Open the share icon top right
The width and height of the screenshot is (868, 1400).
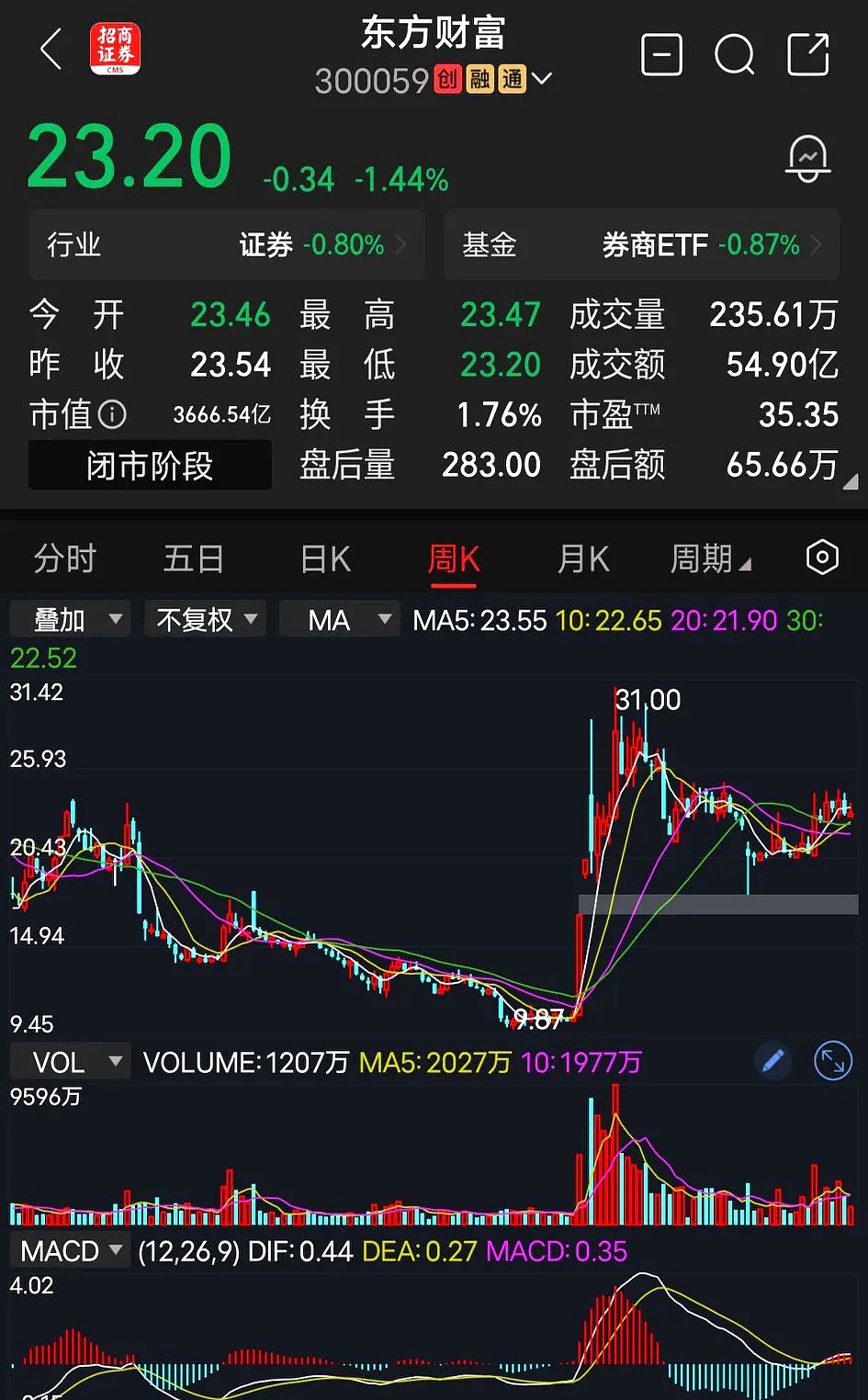click(x=807, y=55)
